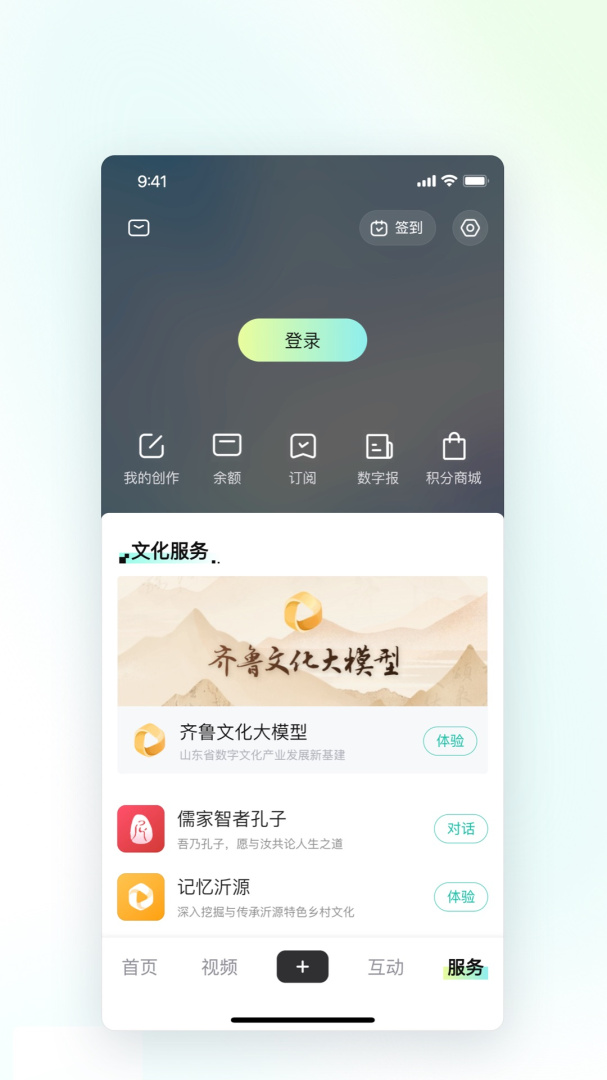Tap 对话 for 儒家智者孔子
This screenshot has height=1080, width=607.
[461, 829]
